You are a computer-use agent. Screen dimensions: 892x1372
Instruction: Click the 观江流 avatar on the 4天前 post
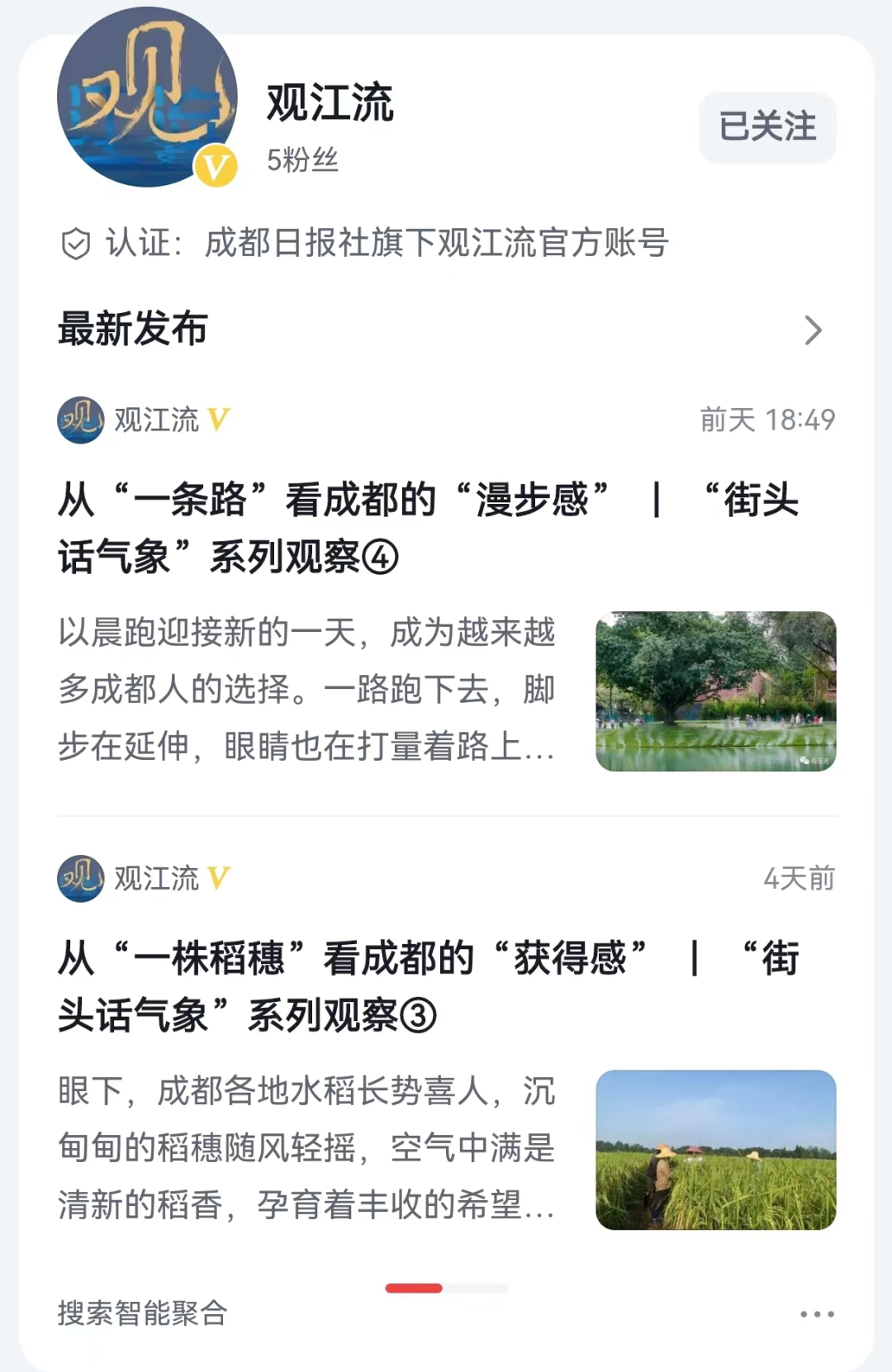coord(80,880)
